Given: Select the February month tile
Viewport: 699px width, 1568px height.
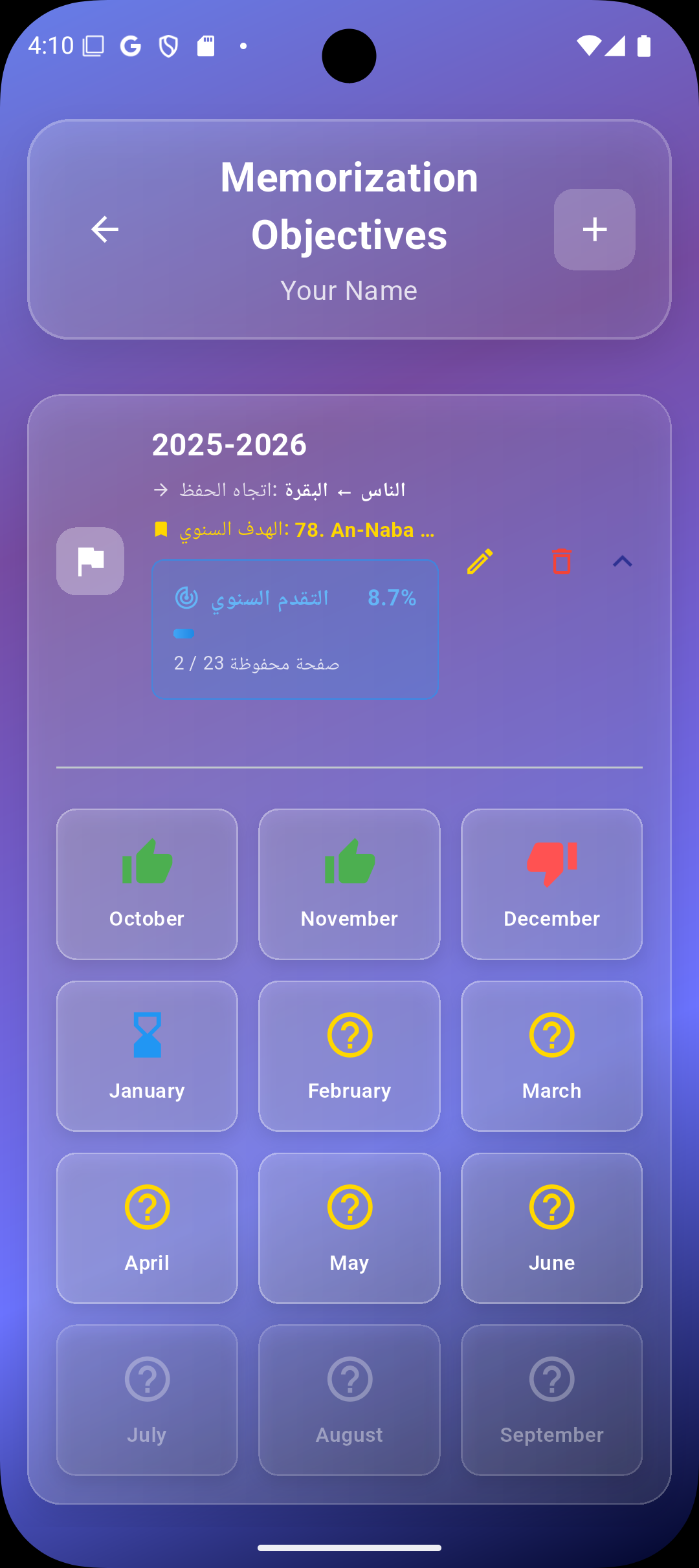Looking at the screenshot, I should click(349, 1056).
